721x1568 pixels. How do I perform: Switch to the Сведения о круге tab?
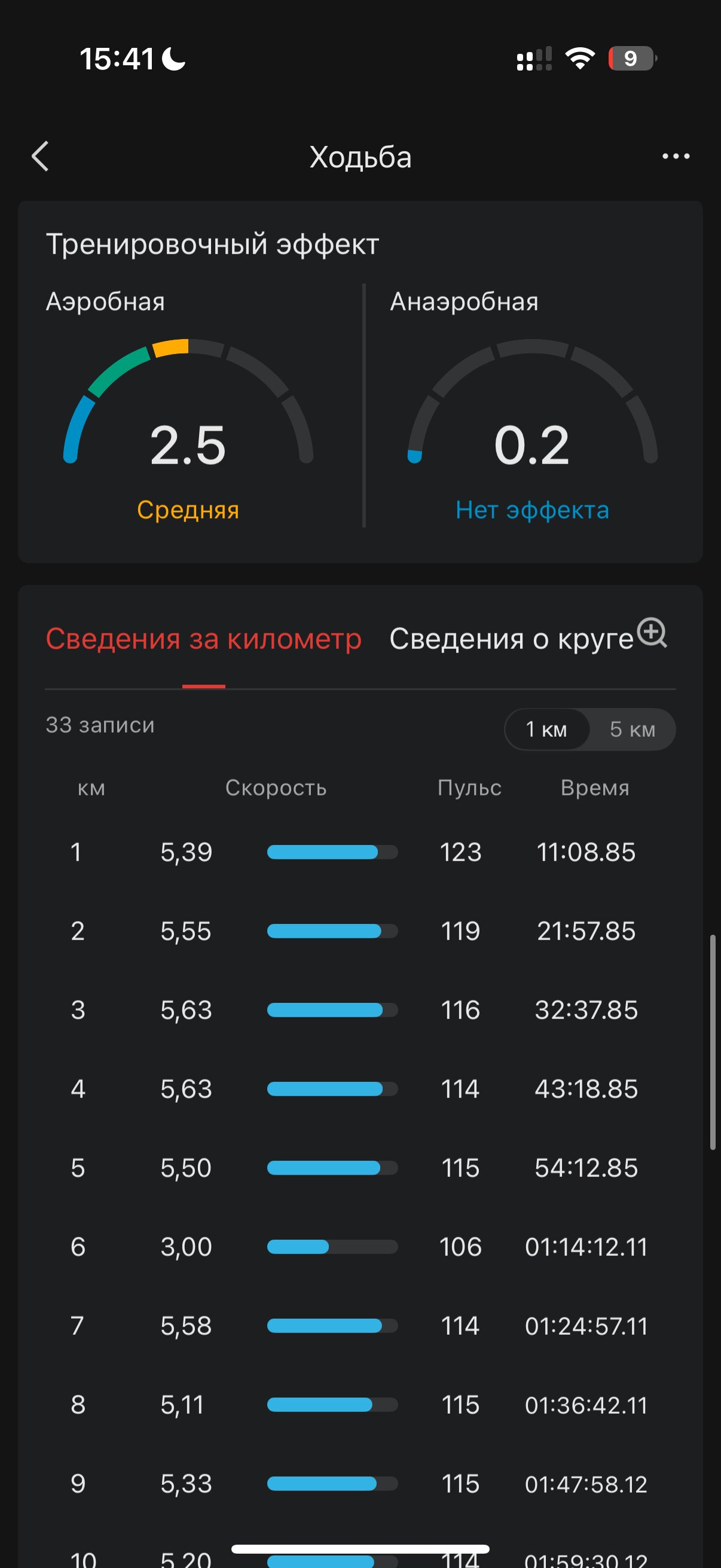[511, 639]
